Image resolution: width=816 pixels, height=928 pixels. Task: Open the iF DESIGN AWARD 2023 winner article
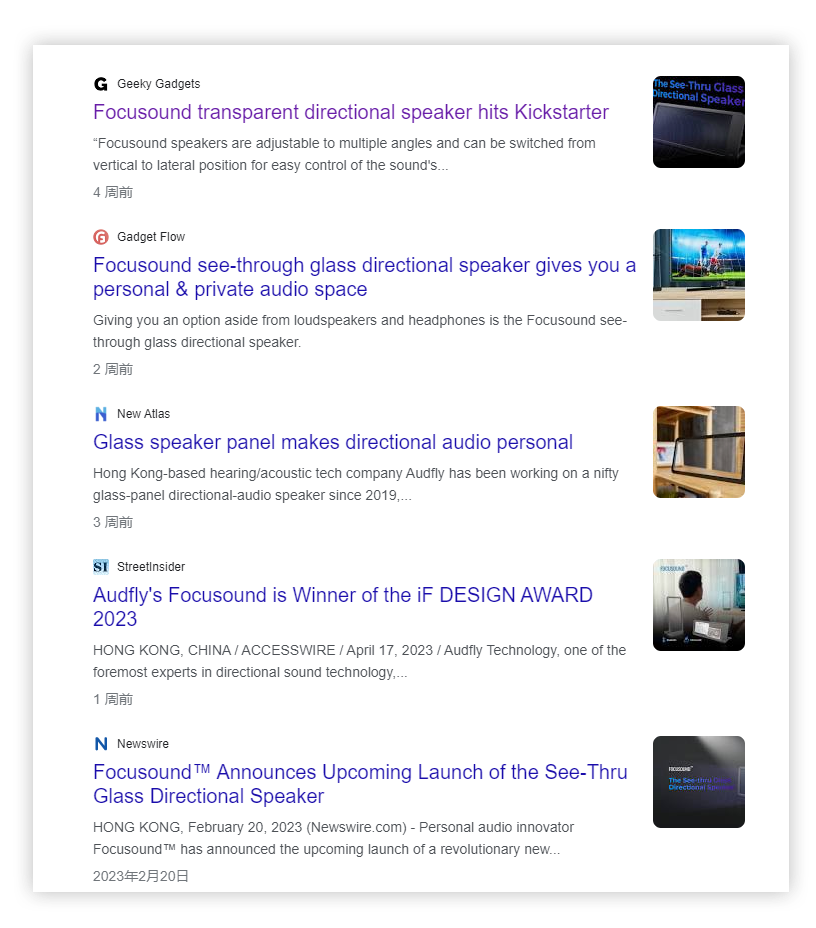coord(342,607)
